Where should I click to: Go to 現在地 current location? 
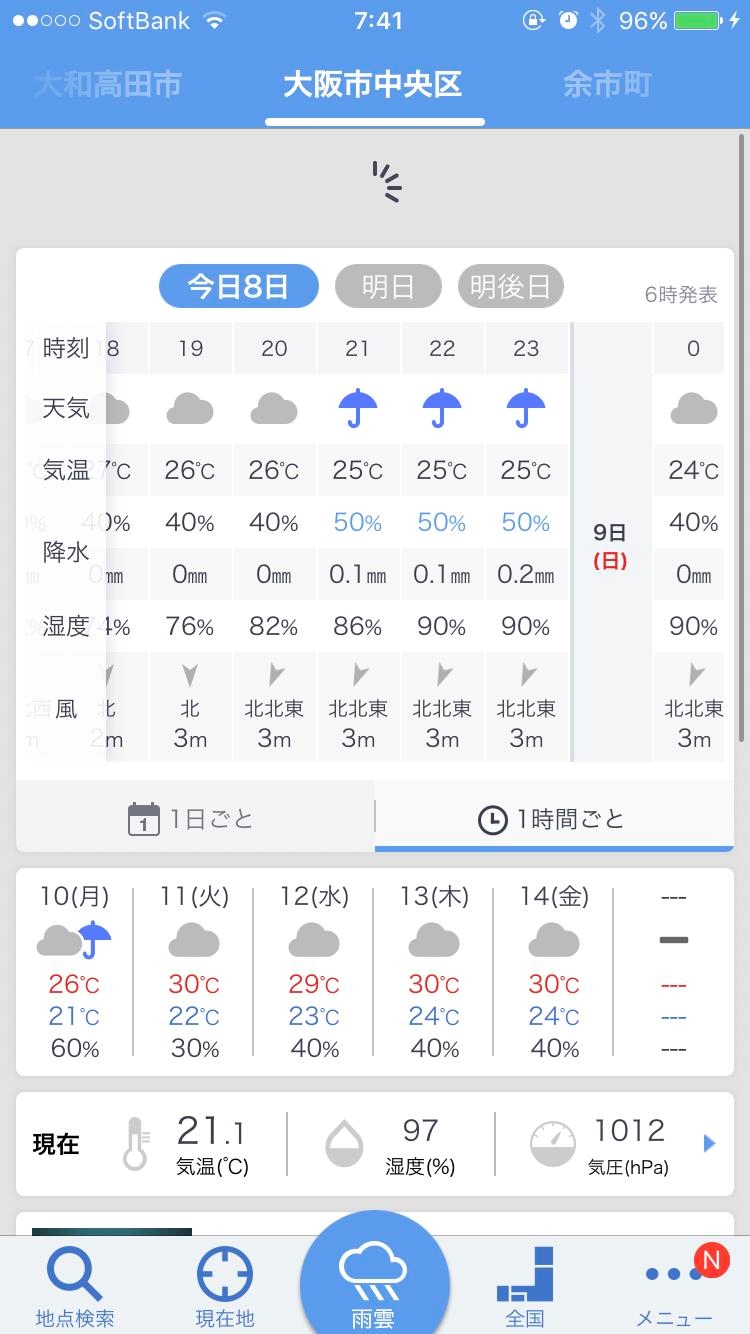tap(225, 1288)
